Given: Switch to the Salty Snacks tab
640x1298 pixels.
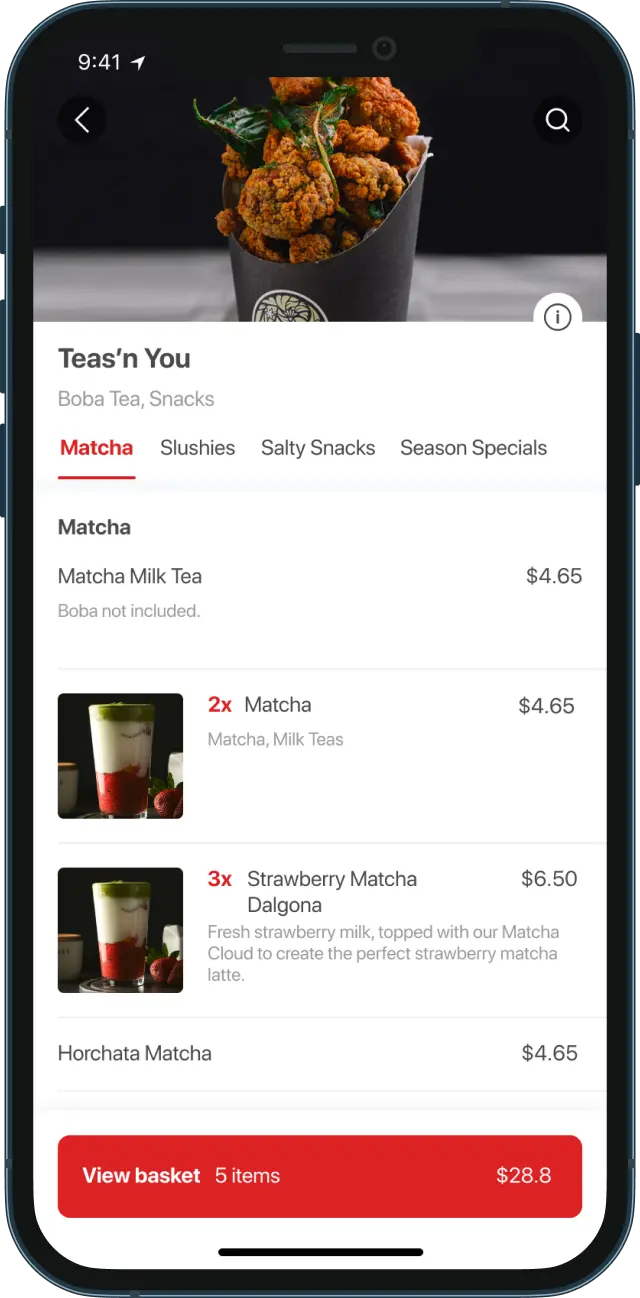Looking at the screenshot, I should click(x=318, y=448).
